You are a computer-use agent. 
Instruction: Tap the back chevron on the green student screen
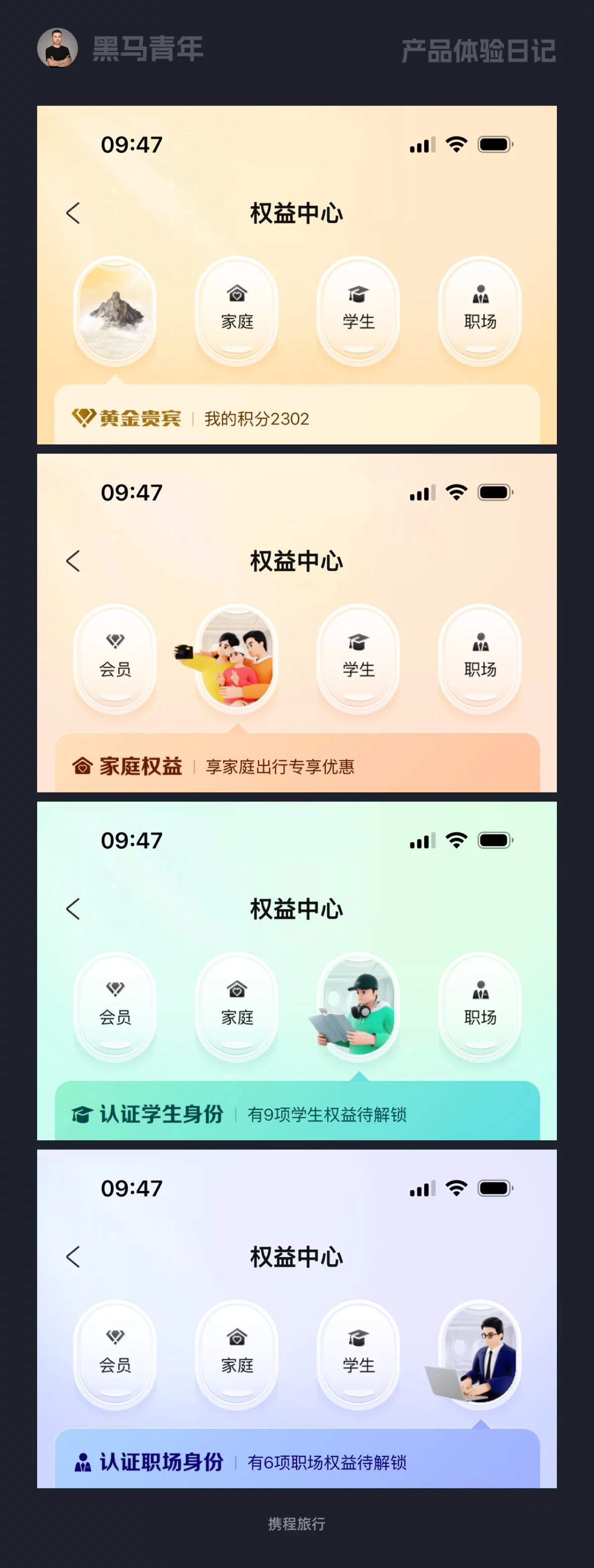pos(73,909)
